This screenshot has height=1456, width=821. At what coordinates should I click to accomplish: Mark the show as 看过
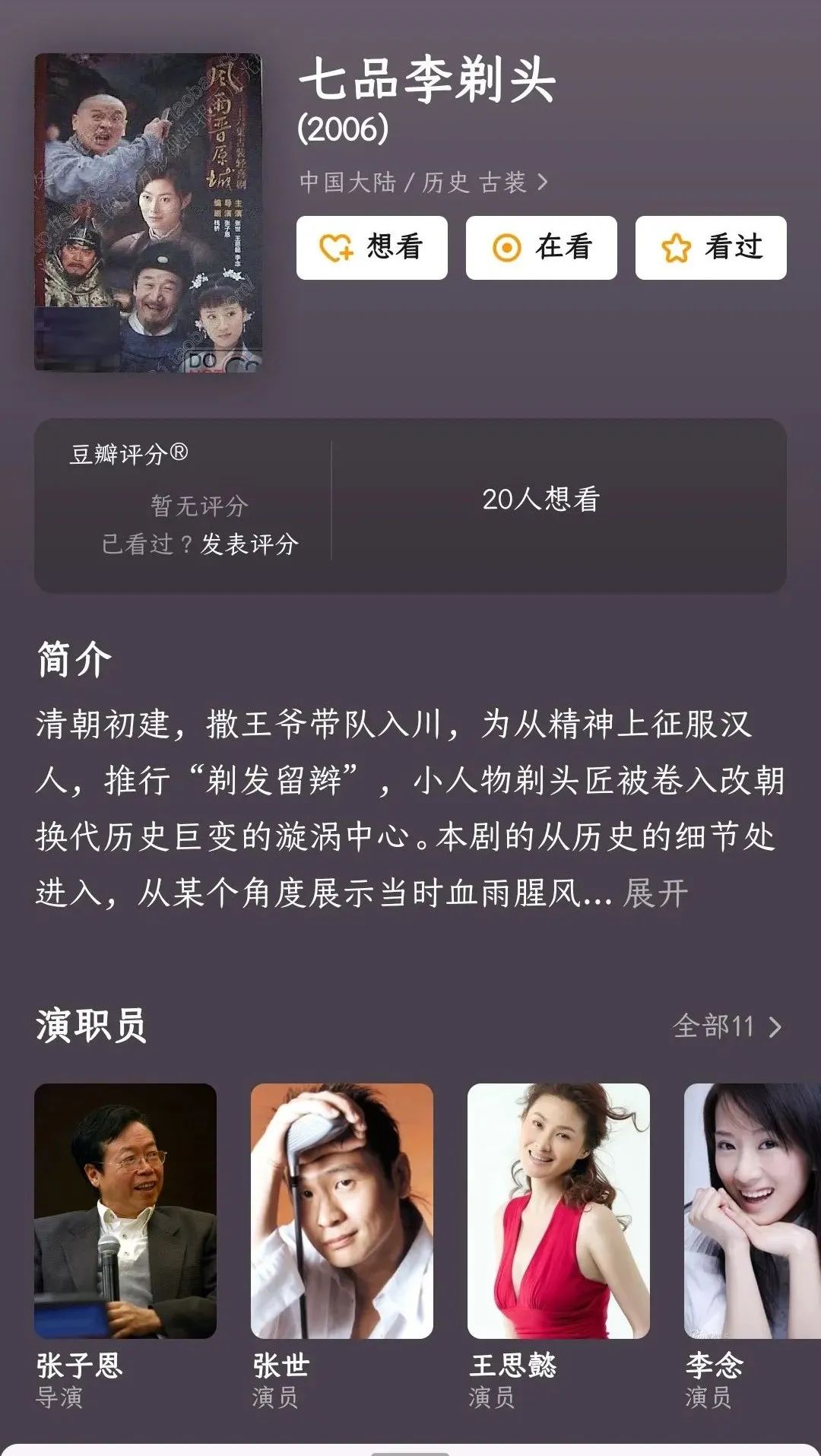coord(711,248)
